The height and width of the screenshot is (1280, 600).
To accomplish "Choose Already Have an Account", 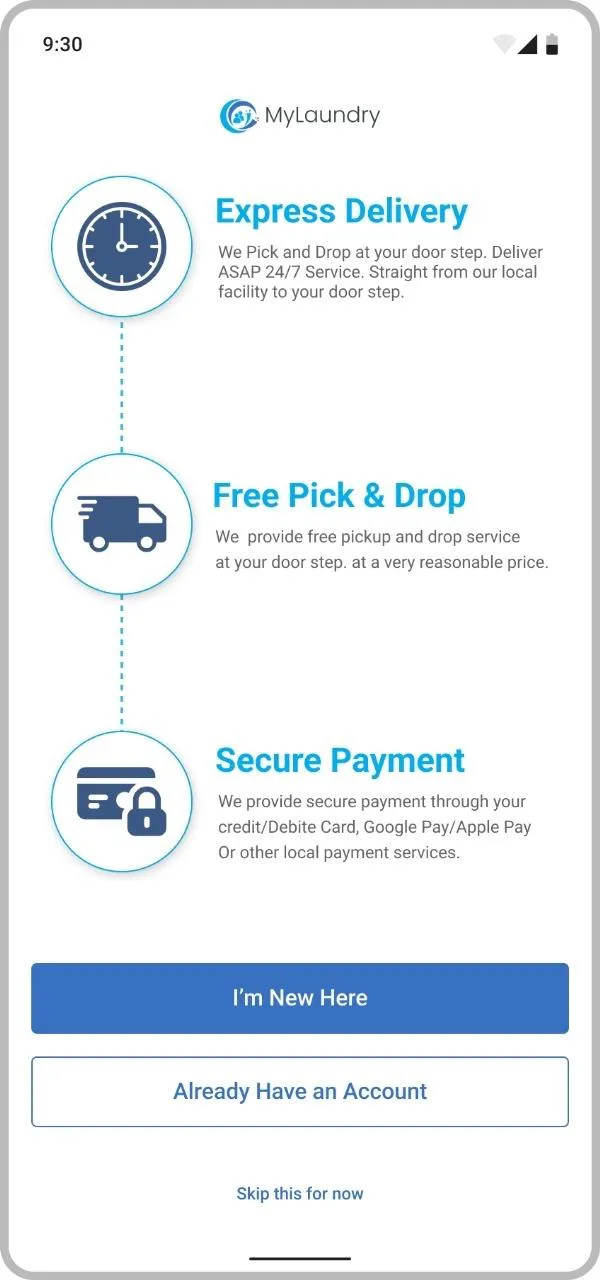I will [x=300, y=1092].
